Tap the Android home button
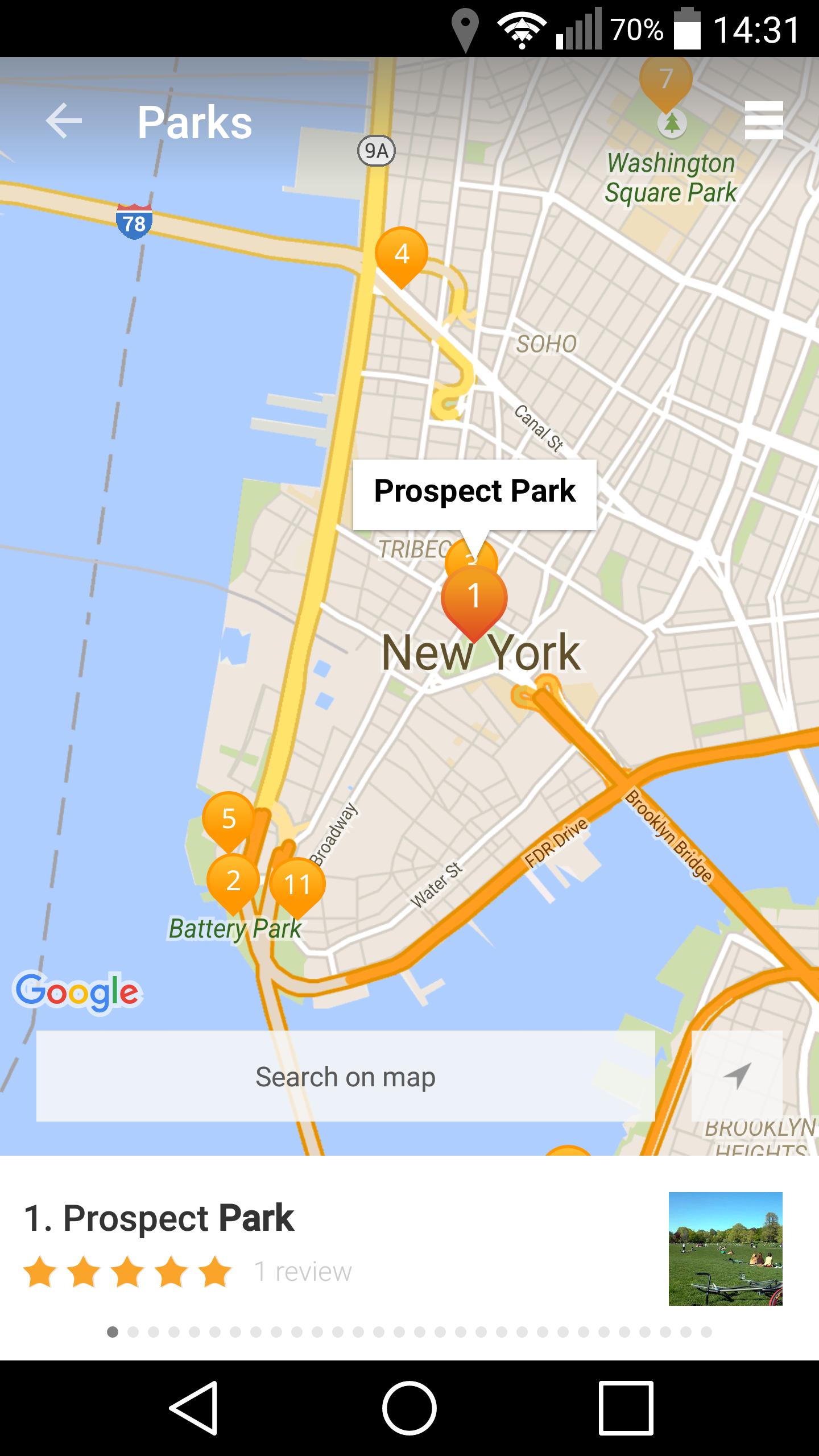 [x=409, y=1408]
